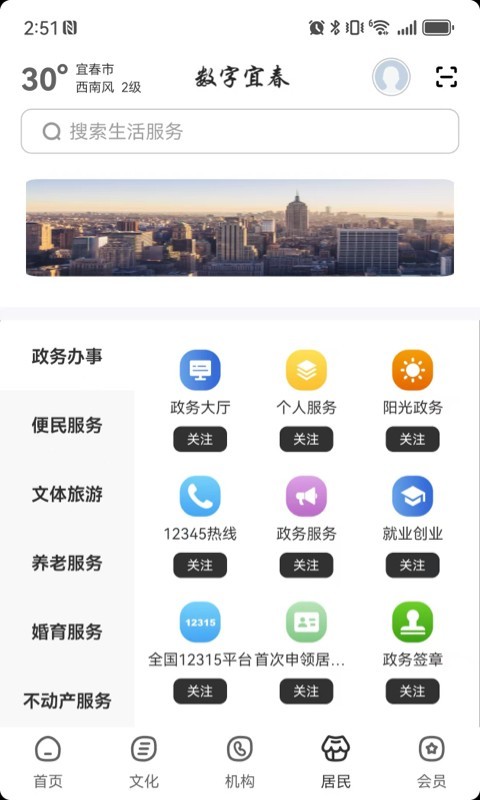The image size is (480, 800).
Task: Open the city skyline banner
Action: click(240, 228)
